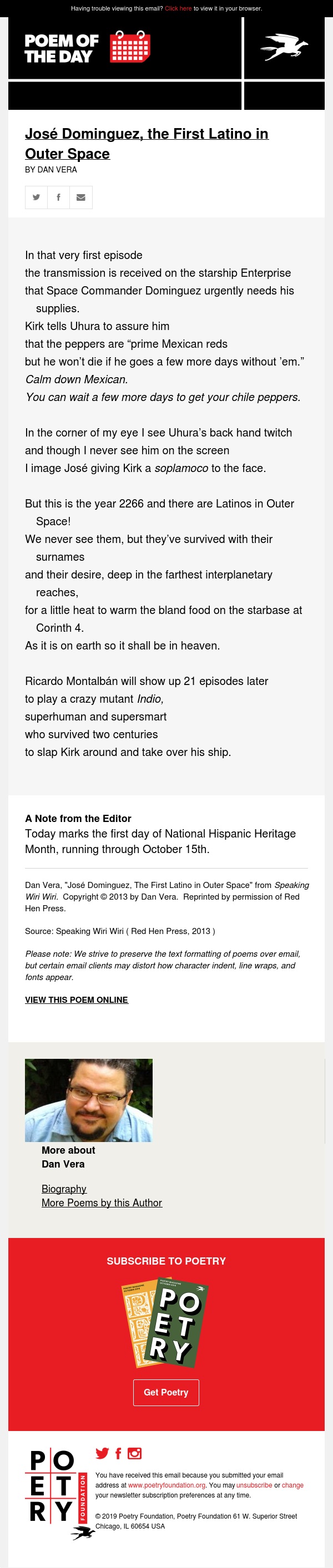Share the poem by email
Screen dimensions: 333x1568
81,197
